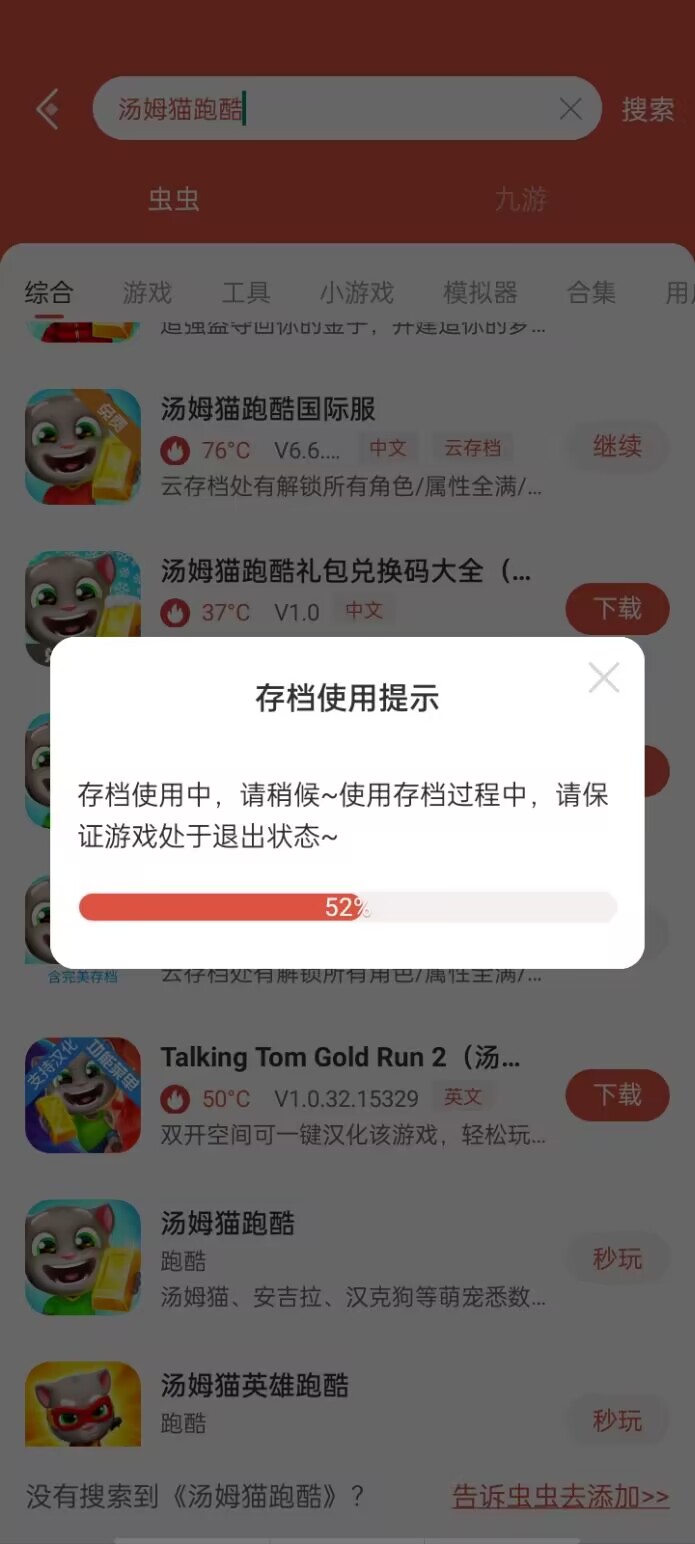695x1544 pixels.
Task: Select the 合集 tab
Action: click(x=591, y=293)
